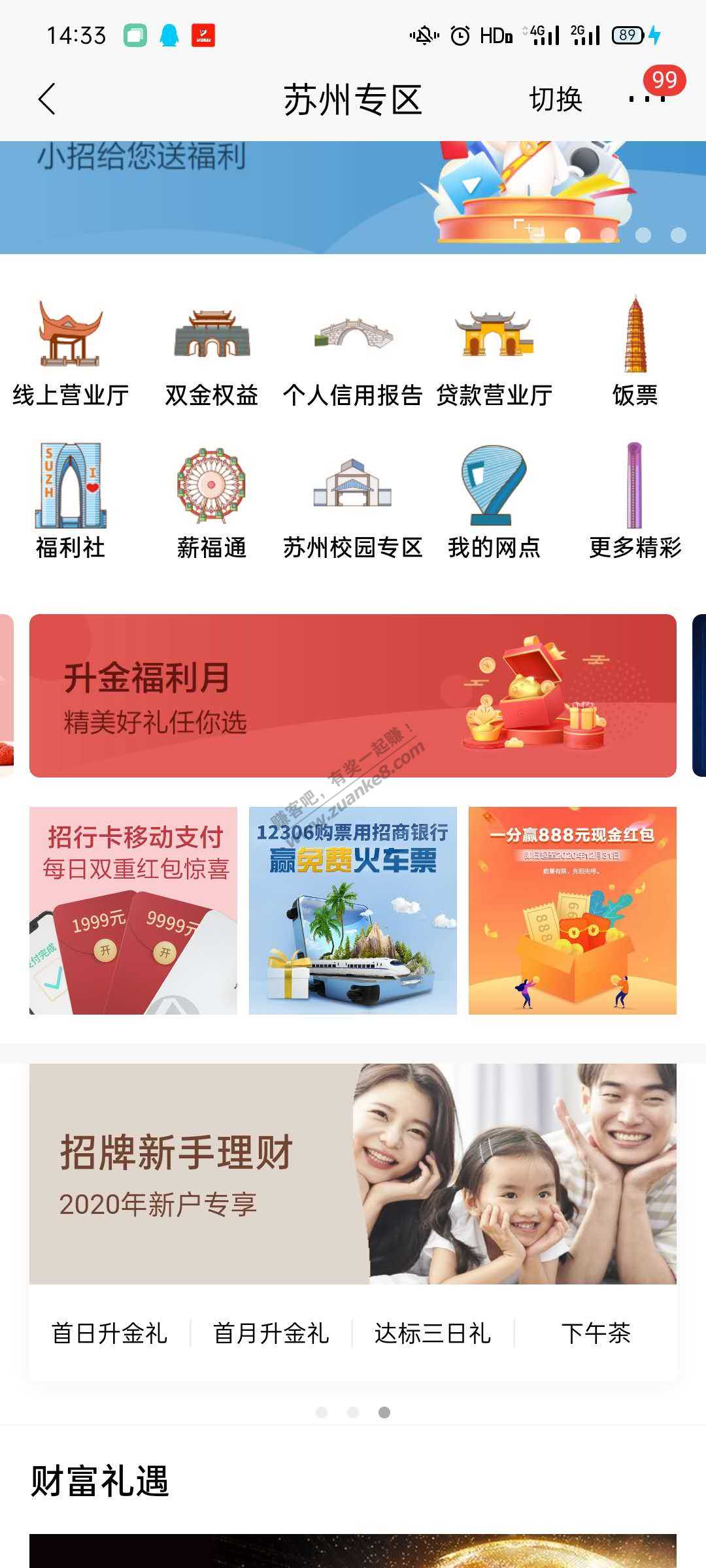Image resolution: width=706 pixels, height=1568 pixels.
Task: Open 贷款营业厅
Action: (x=494, y=353)
